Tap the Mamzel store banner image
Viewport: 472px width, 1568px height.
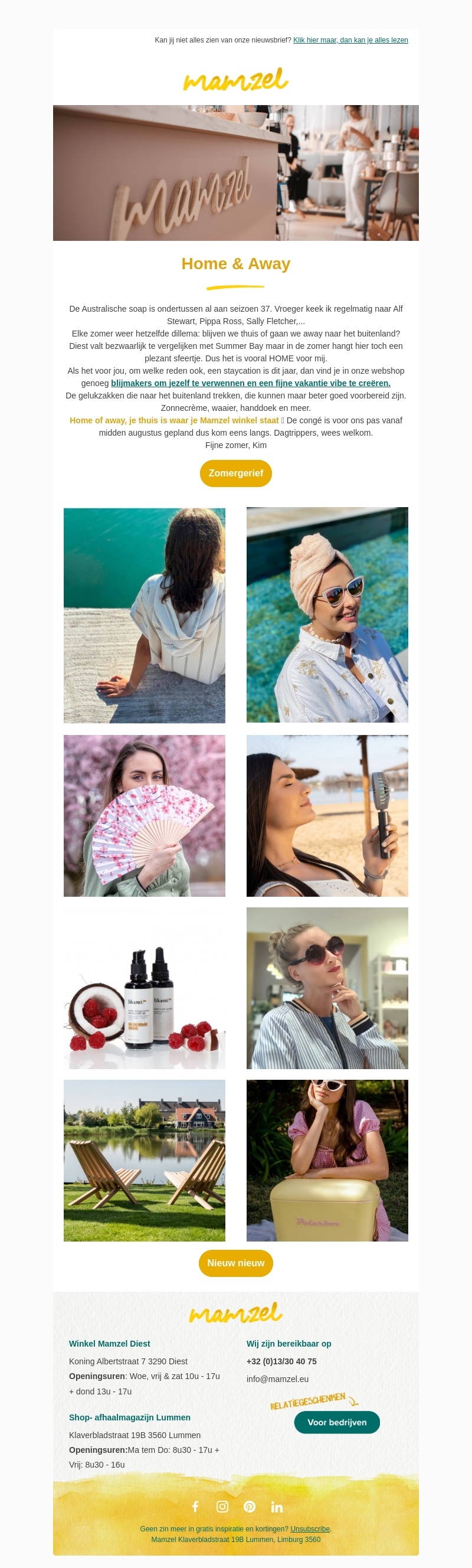click(235, 173)
